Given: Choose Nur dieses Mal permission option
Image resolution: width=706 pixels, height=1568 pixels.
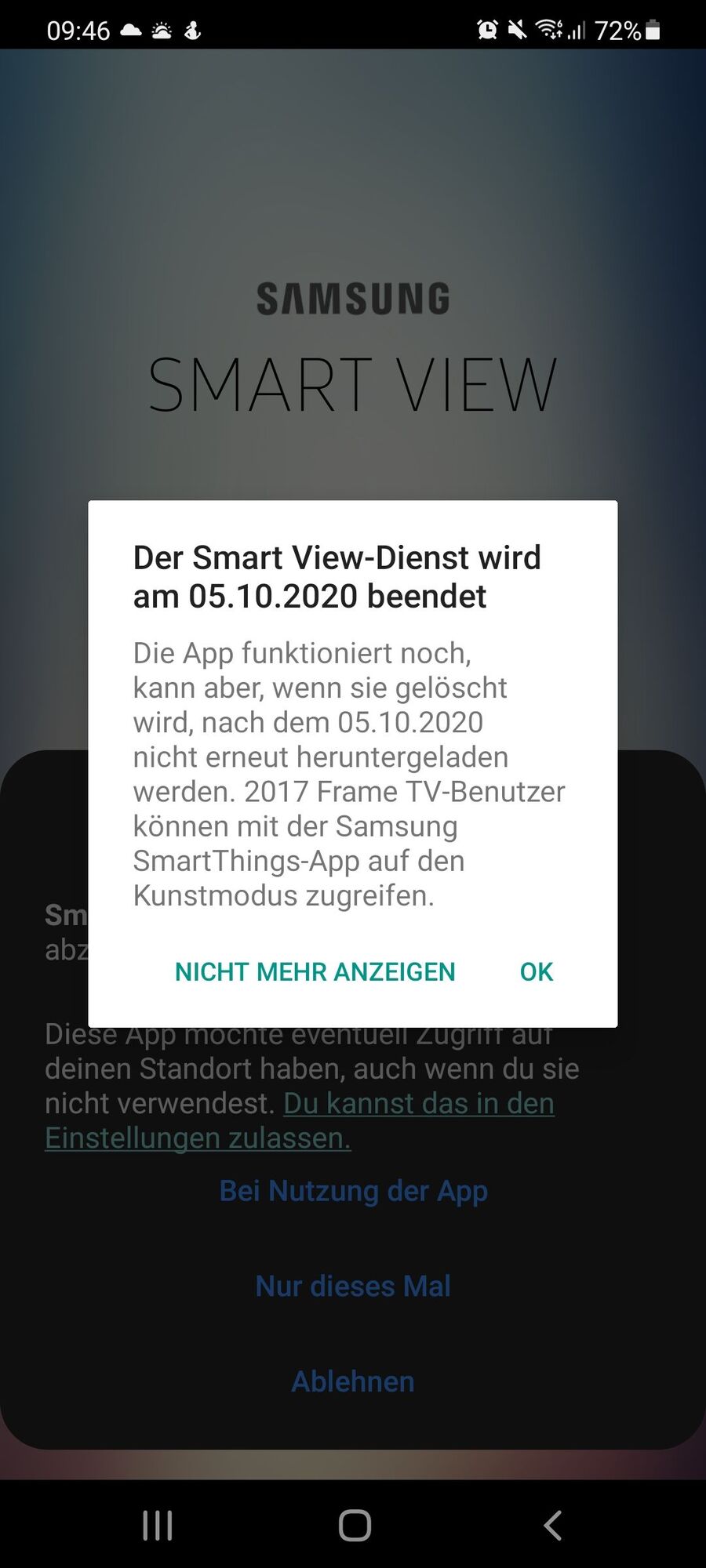Looking at the screenshot, I should (x=353, y=1287).
